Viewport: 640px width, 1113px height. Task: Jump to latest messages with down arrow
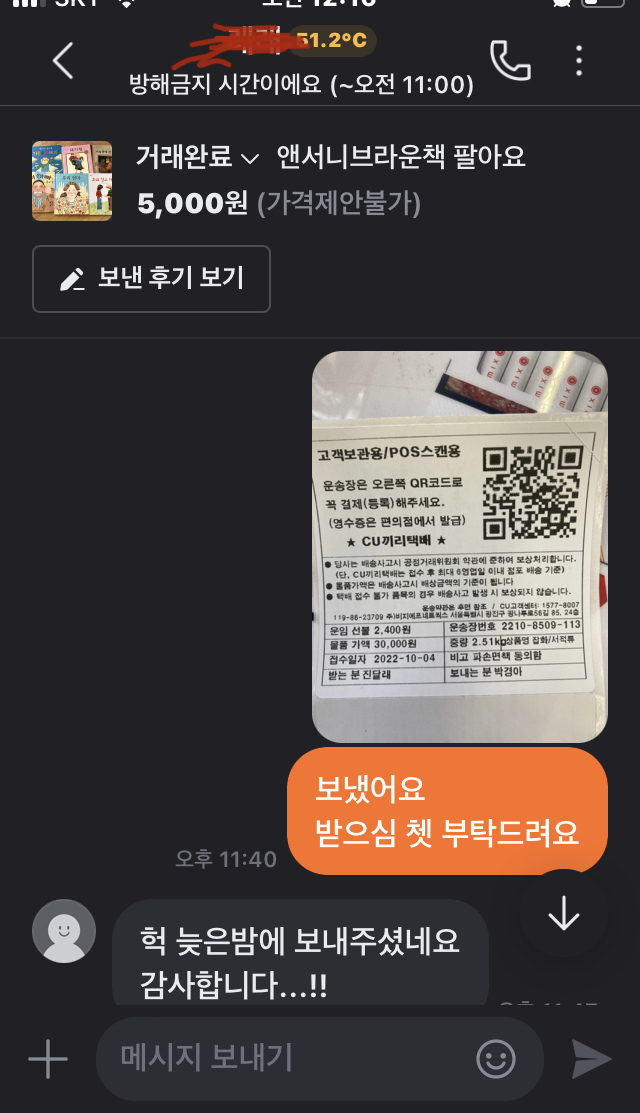coord(564,913)
